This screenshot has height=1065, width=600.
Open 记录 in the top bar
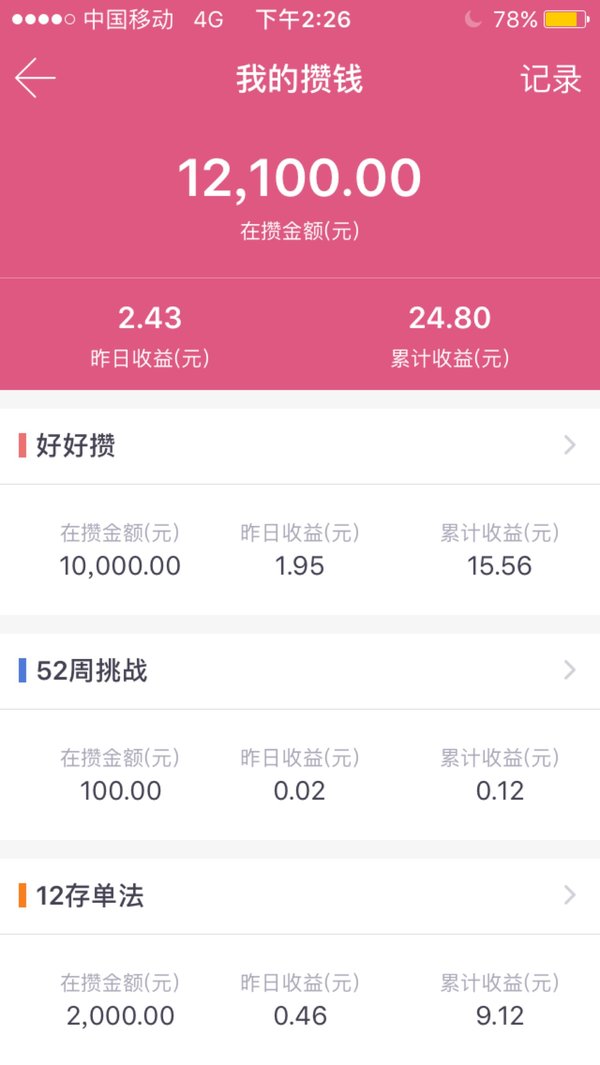pos(550,79)
